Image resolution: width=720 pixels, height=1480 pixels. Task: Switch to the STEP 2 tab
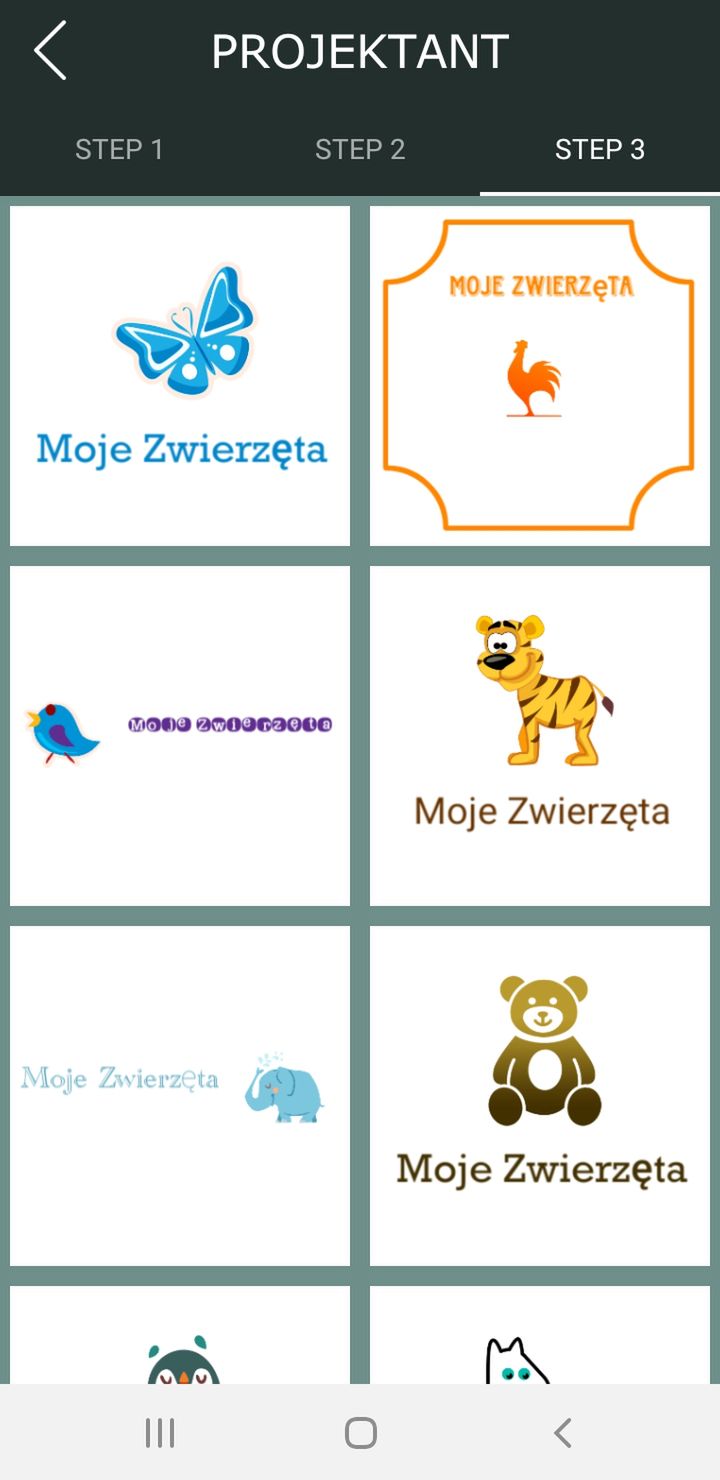360,150
